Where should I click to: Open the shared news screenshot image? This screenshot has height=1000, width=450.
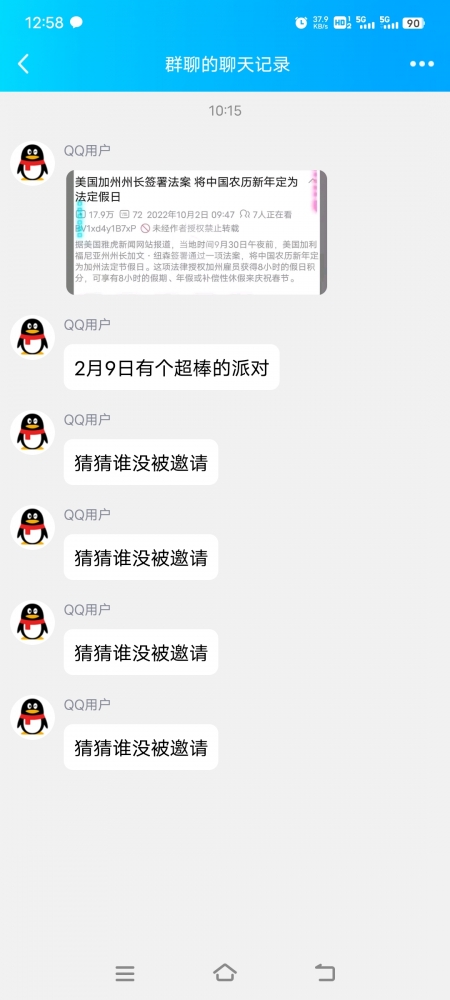click(x=196, y=232)
